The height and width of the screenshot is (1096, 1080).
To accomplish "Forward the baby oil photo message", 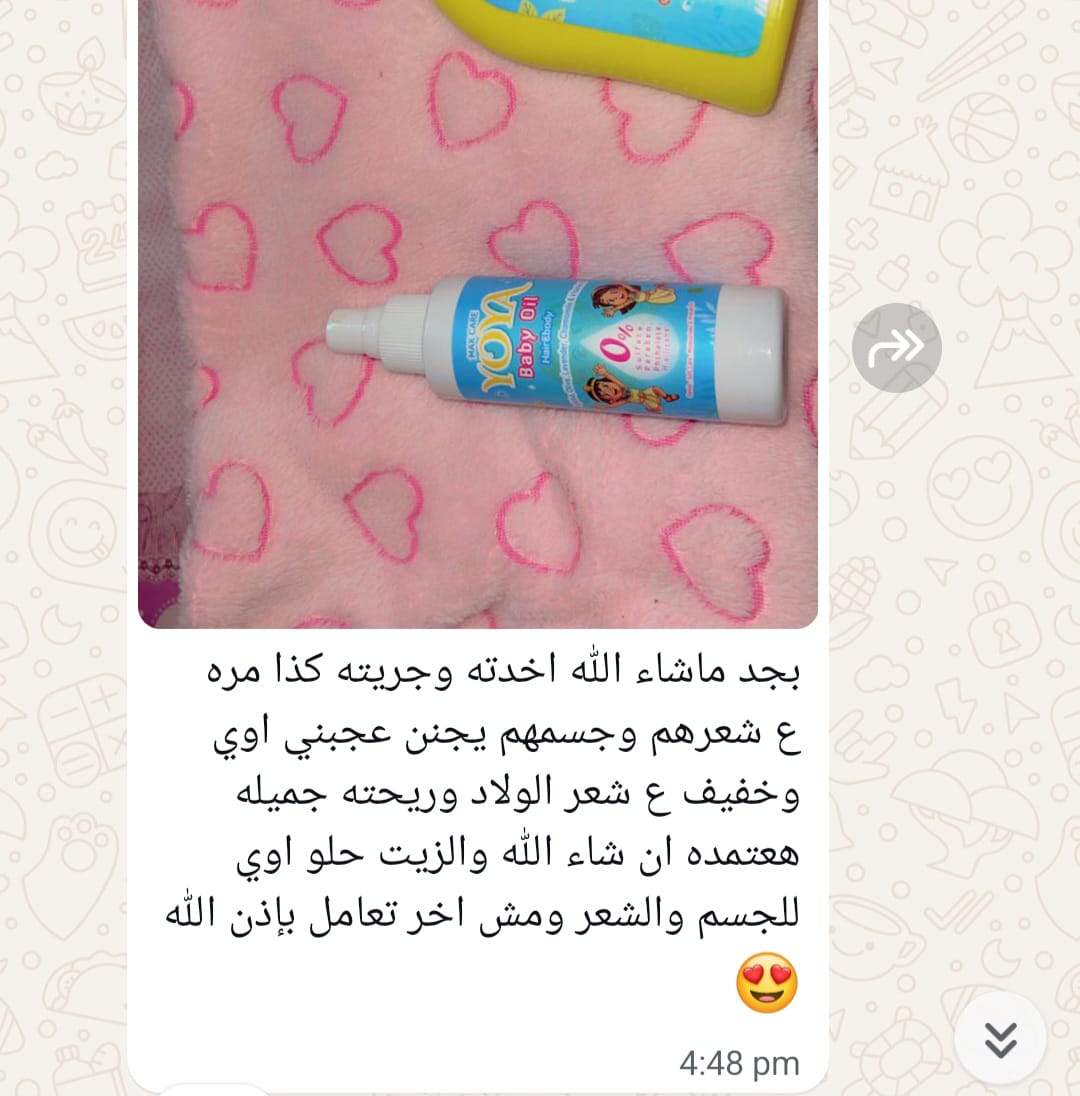I will point(896,347).
